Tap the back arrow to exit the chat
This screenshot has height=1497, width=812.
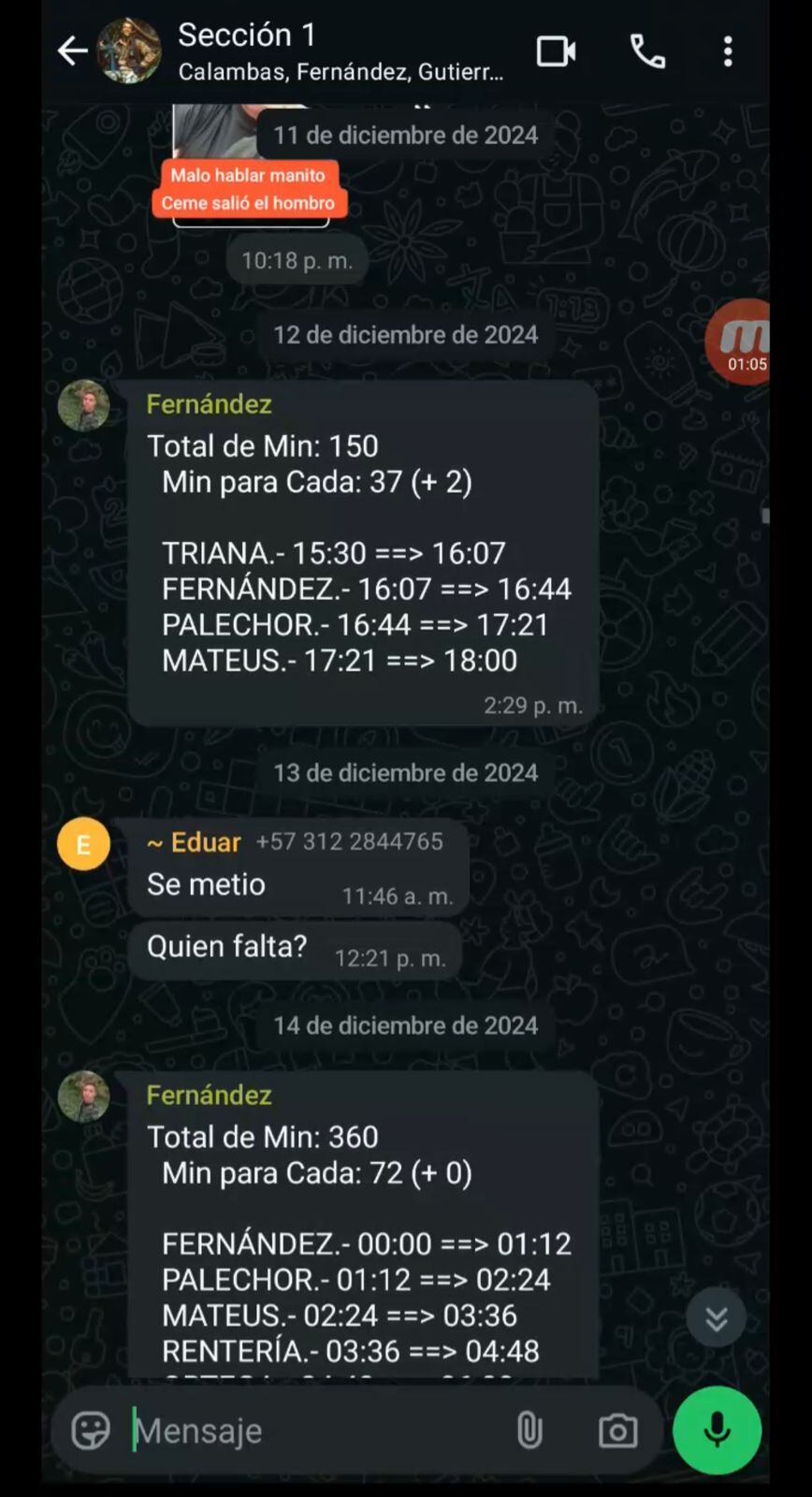[x=71, y=51]
